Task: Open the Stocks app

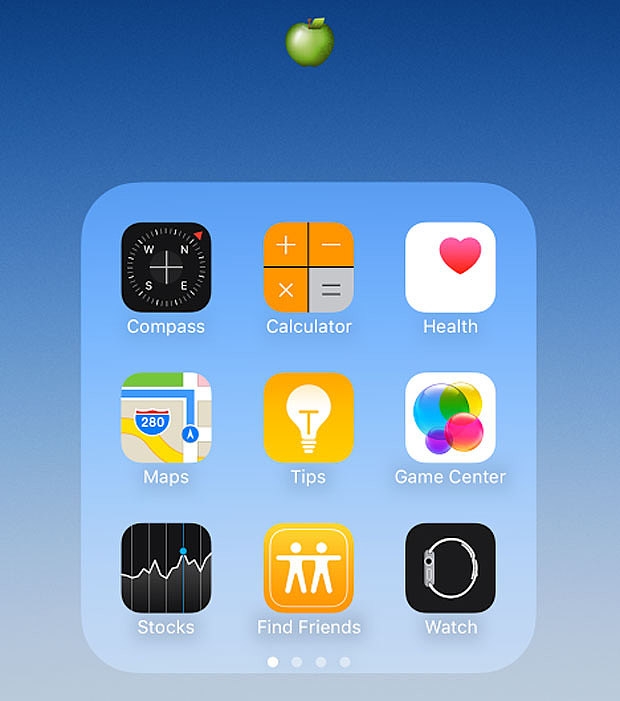Action: pos(166,568)
